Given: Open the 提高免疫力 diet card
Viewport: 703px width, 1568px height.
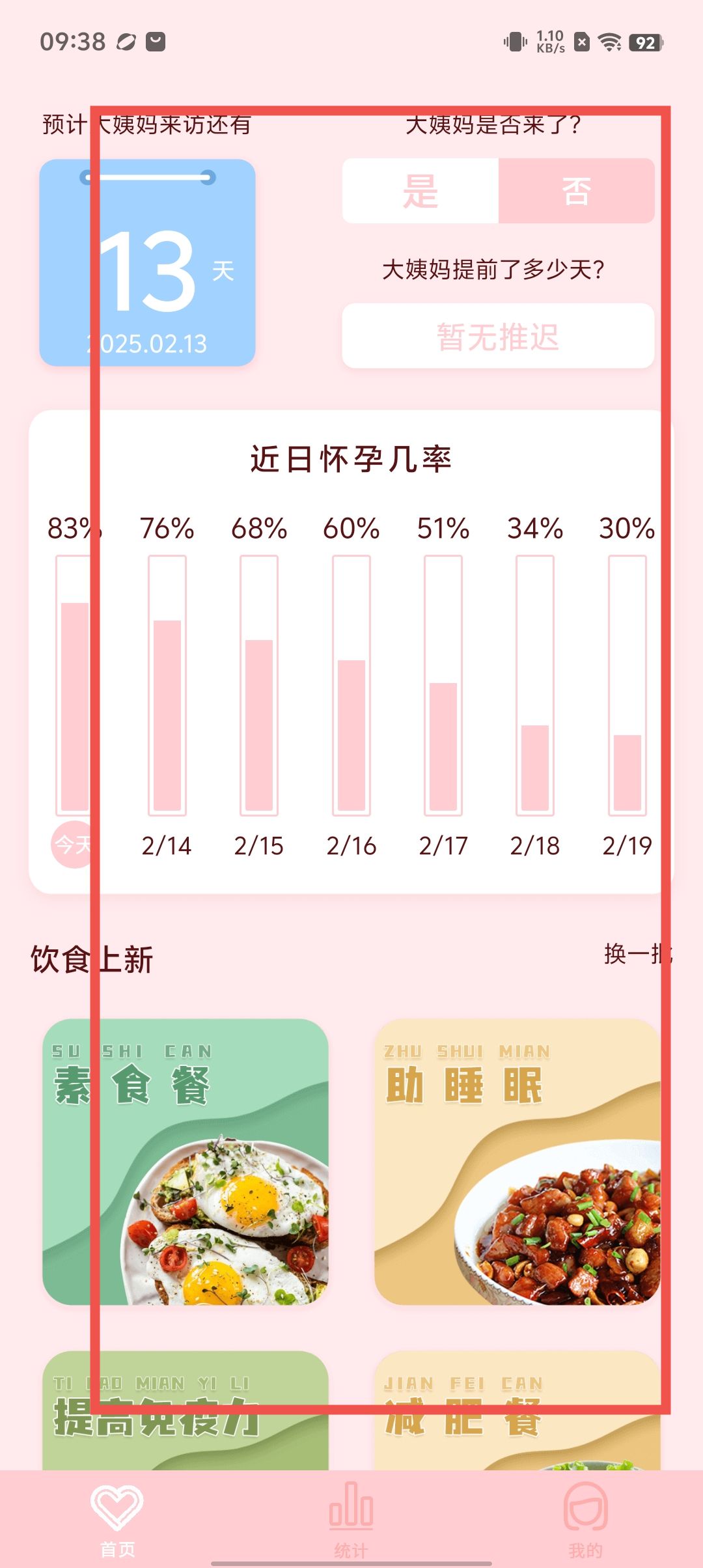Looking at the screenshot, I should [186, 1413].
